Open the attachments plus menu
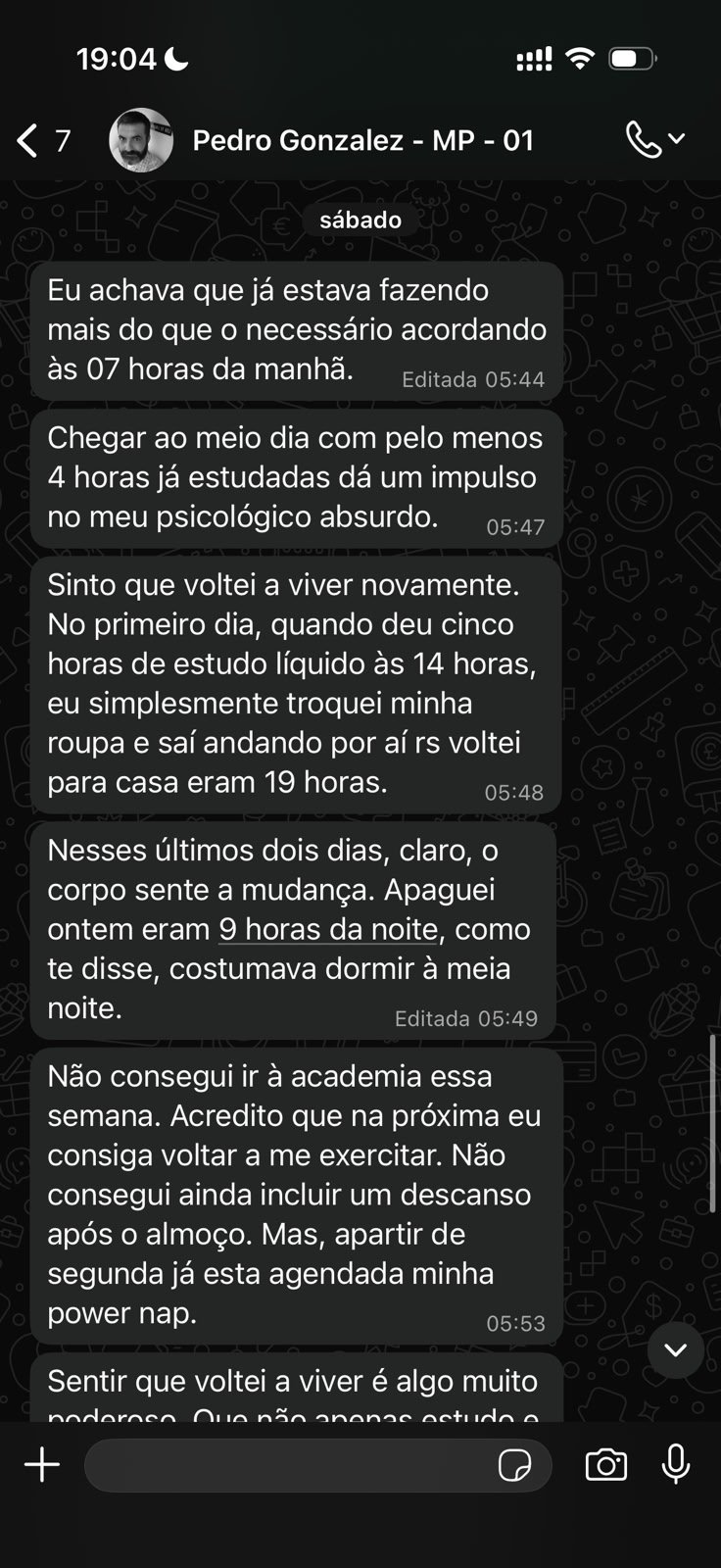This screenshot has height=1568, width=721. point(42,1465)
